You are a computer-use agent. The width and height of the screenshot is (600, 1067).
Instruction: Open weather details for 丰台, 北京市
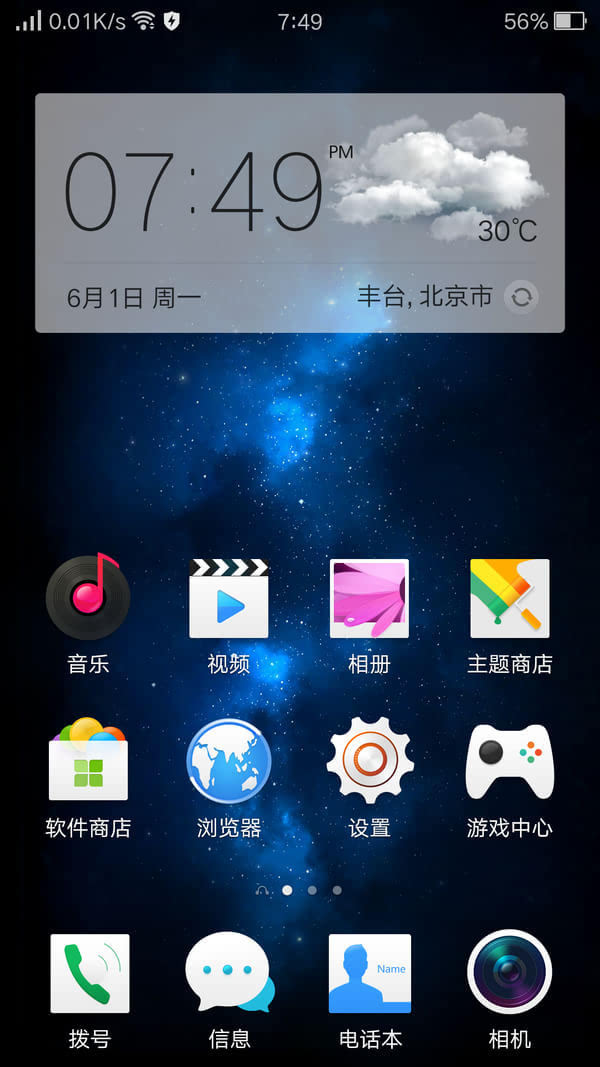pos(425,297)
